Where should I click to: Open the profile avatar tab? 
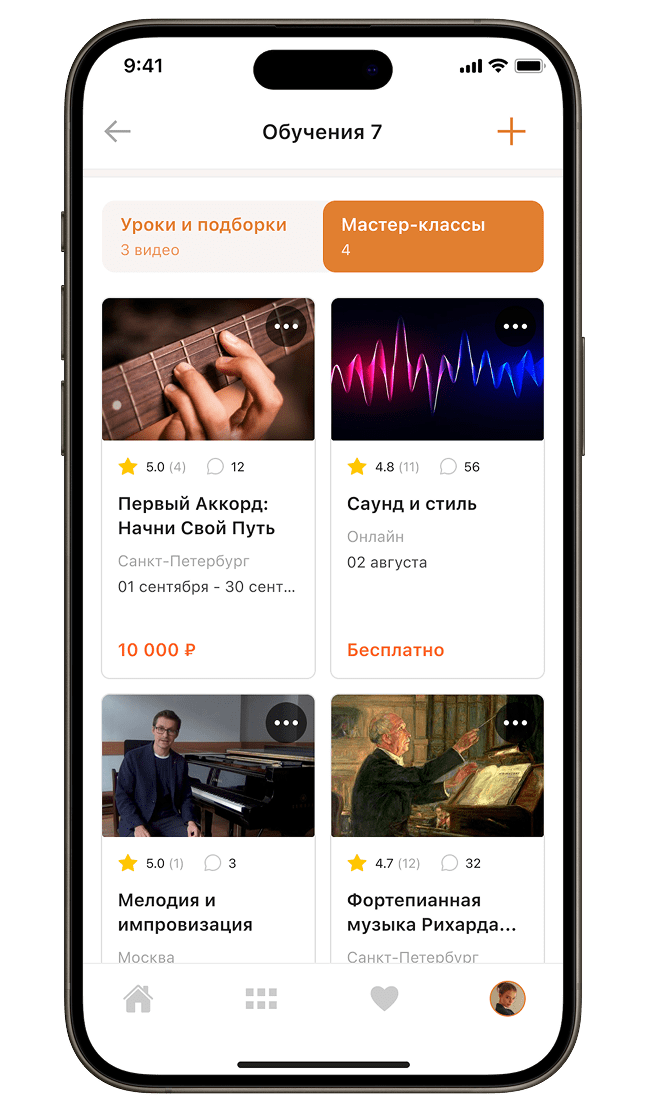coord(507,998)
